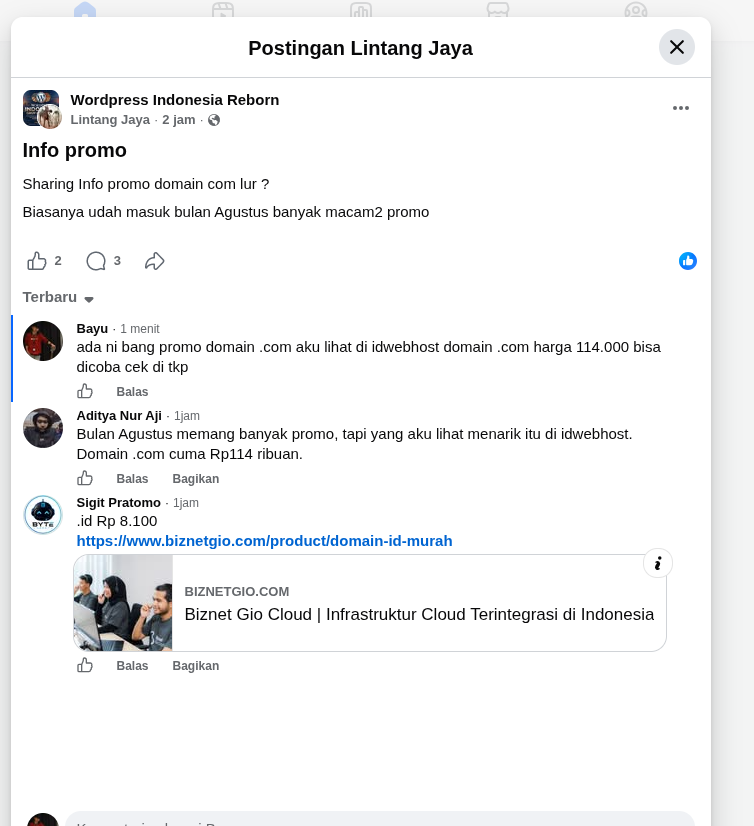
Task: View reactions via the blue like badge
Action: 688,261
